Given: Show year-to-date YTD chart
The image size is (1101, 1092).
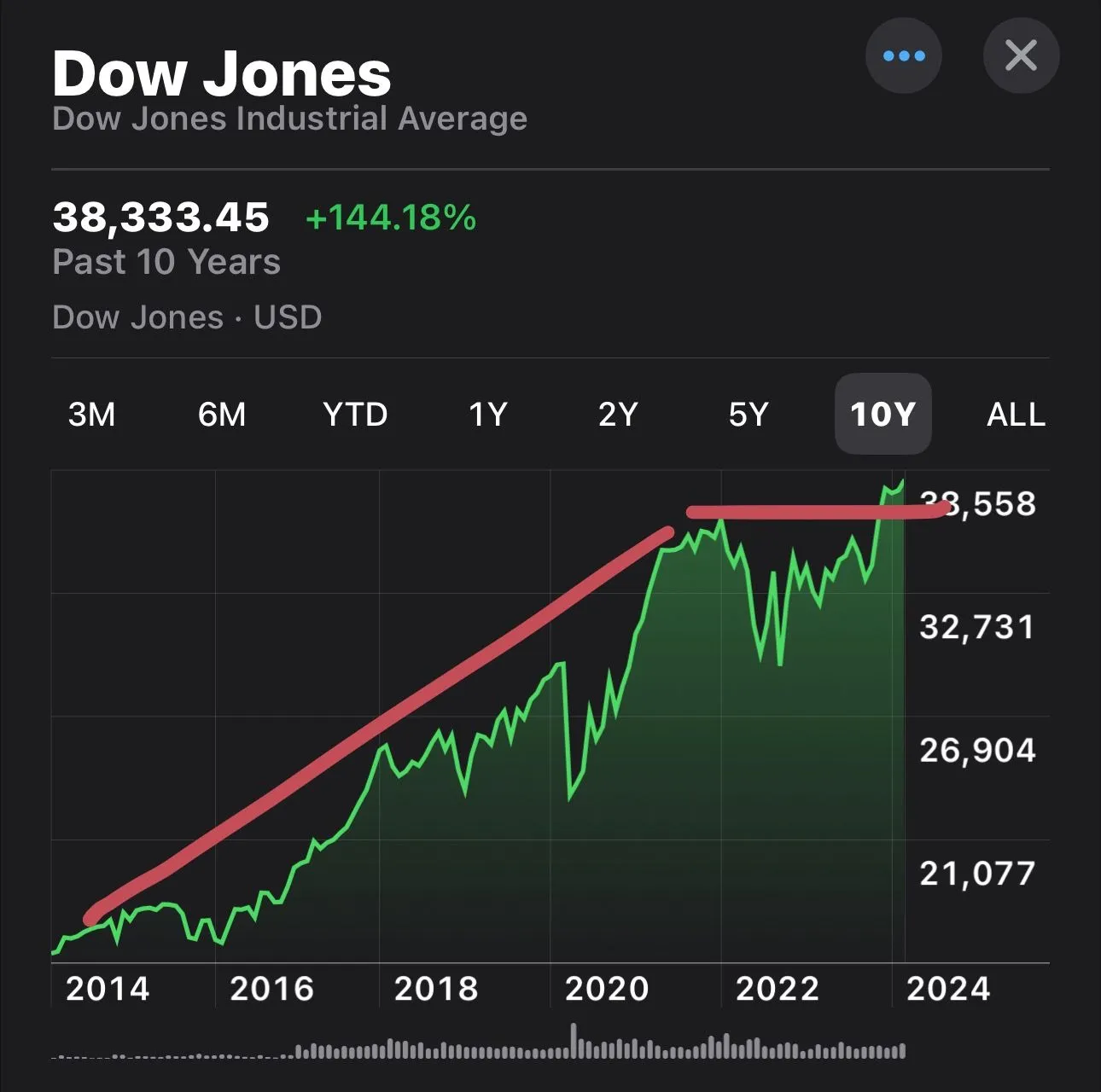Looking at the screenshot, I should (x=355, y=415).
